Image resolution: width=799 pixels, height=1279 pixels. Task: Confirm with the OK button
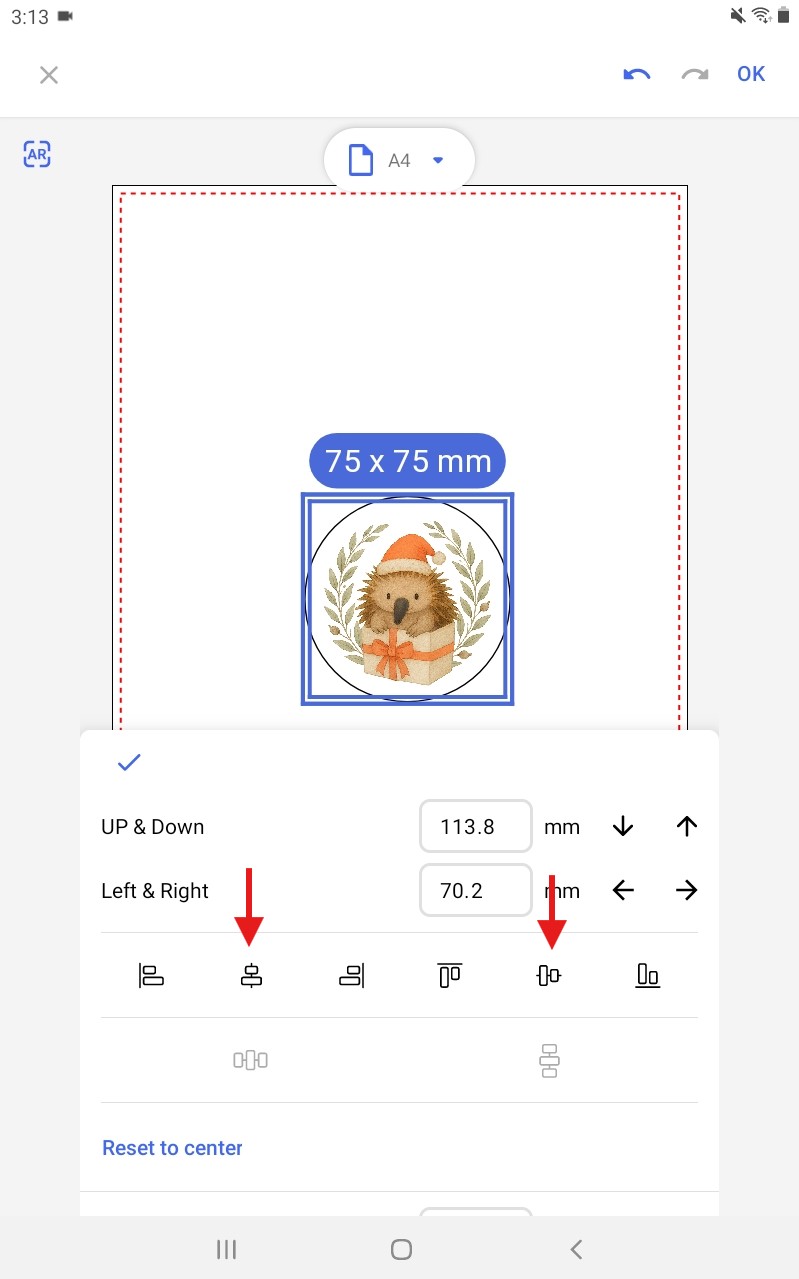coord(751,74)
